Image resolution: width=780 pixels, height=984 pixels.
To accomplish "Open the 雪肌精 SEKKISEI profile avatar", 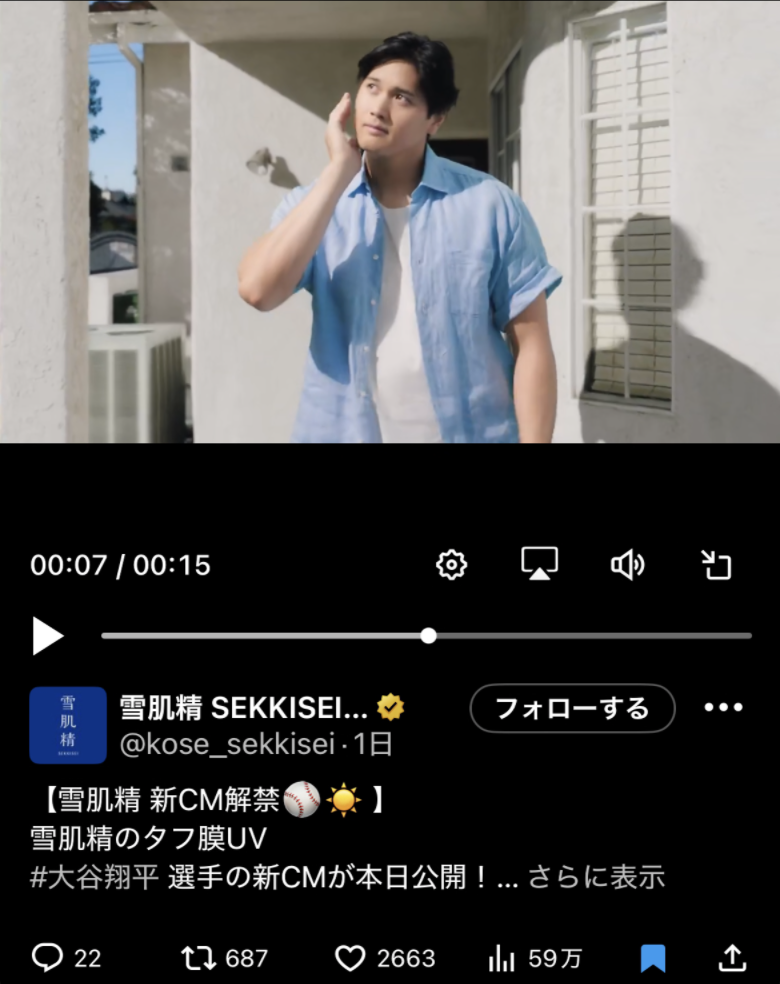I will click(x=68, y=725).
